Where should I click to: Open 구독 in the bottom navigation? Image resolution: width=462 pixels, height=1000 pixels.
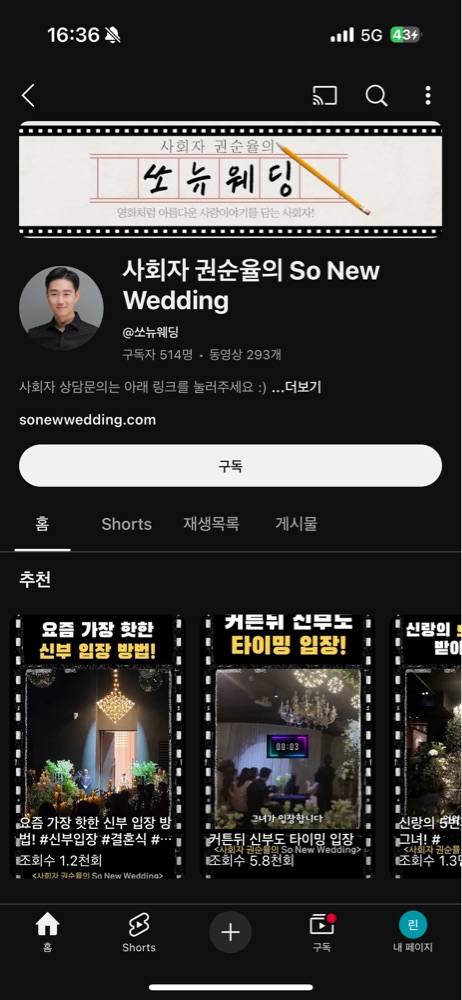[x=322, y=932]
